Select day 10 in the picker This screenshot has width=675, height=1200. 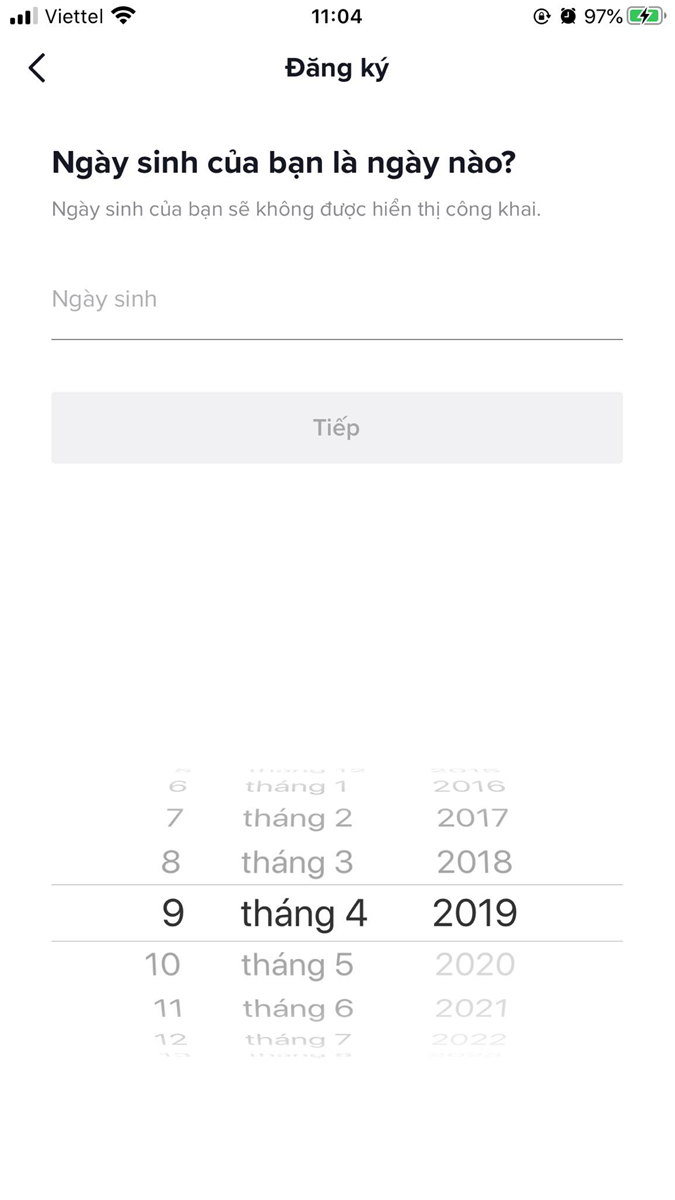pyautogui.click(x=163, y=964)
